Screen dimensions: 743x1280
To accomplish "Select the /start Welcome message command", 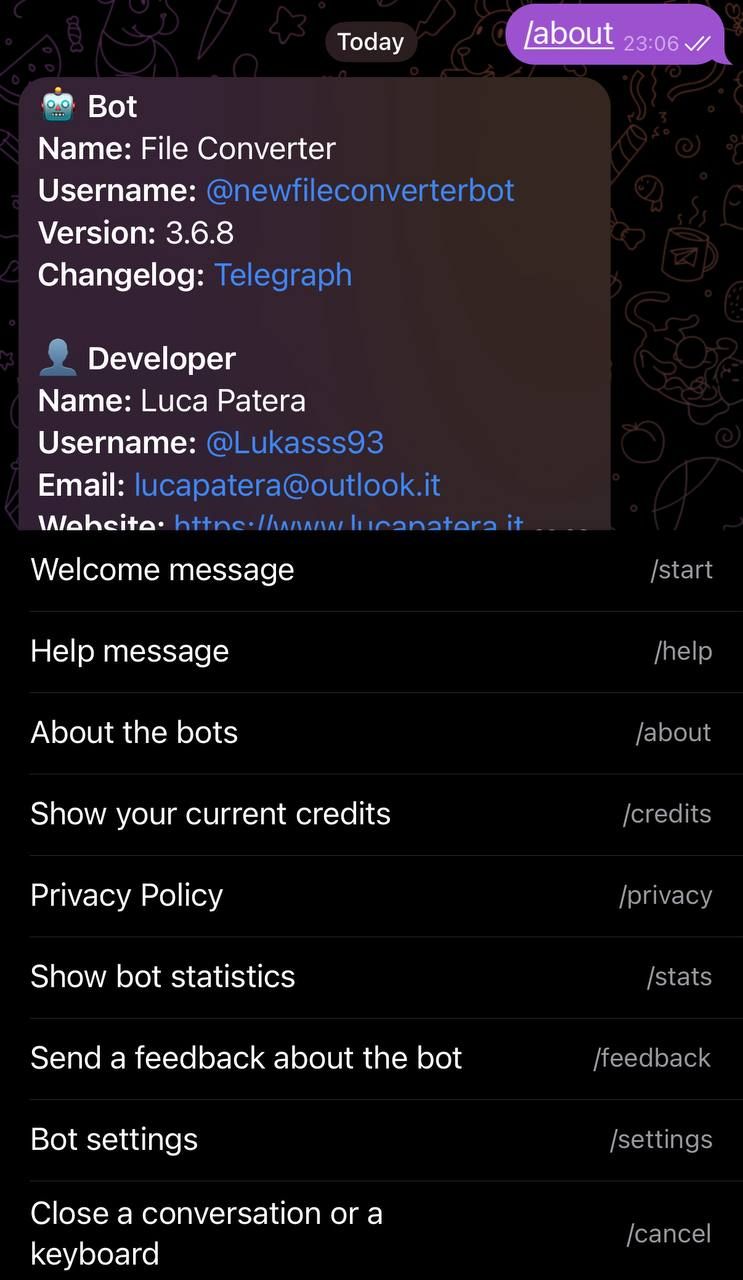I will point(162,569).
